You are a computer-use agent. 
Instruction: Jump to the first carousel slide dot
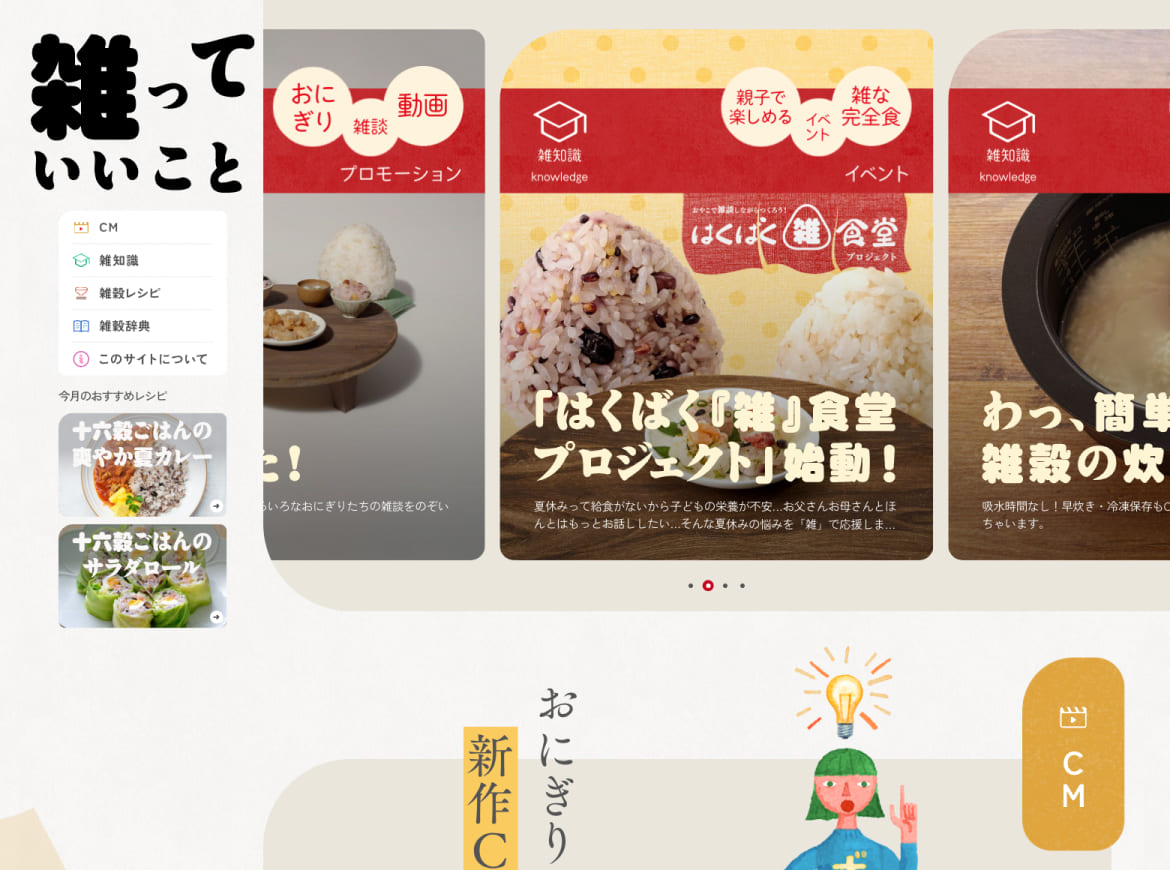(690, 586)
